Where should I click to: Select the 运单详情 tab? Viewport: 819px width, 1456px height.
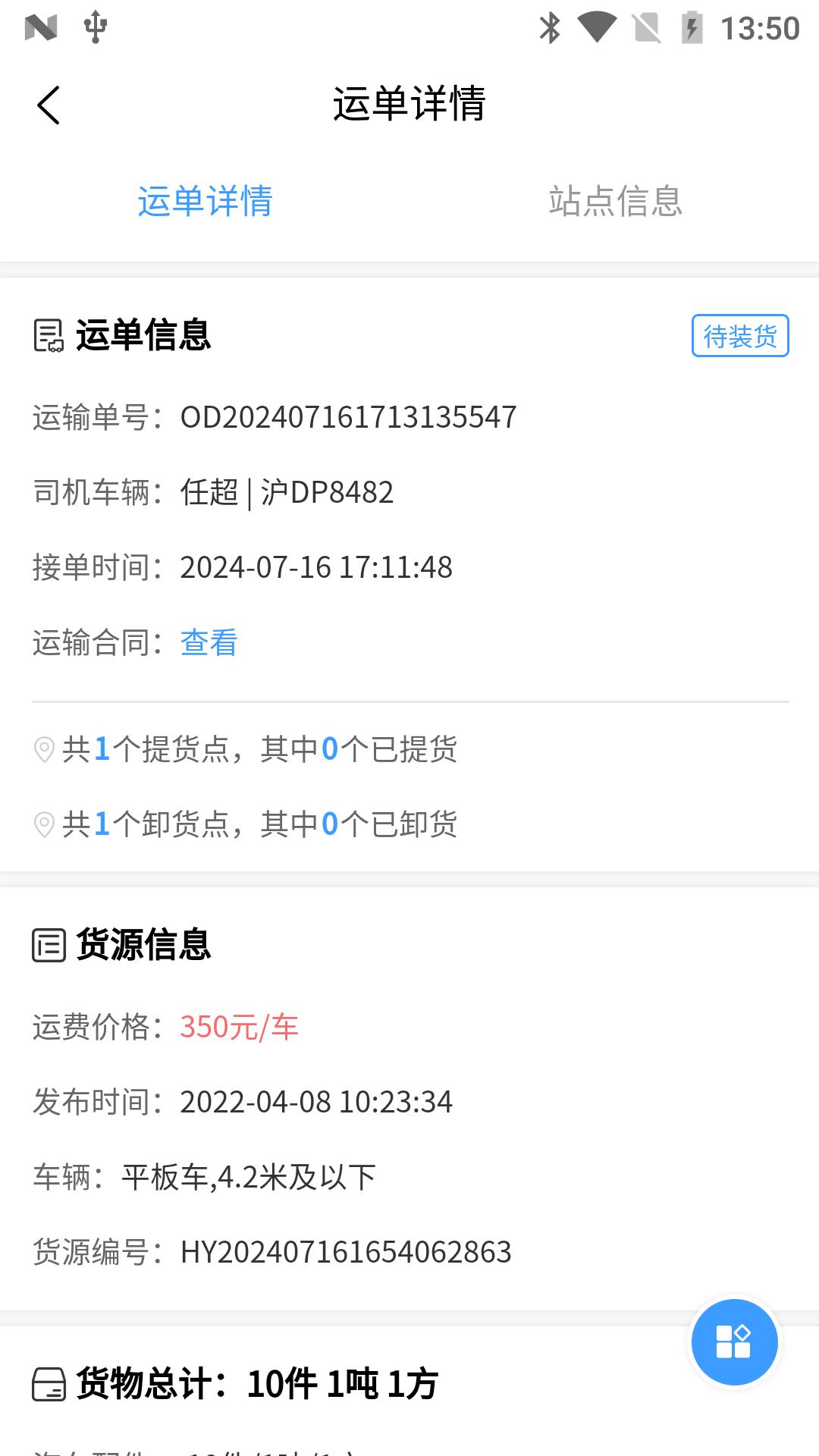coord(205,199)
